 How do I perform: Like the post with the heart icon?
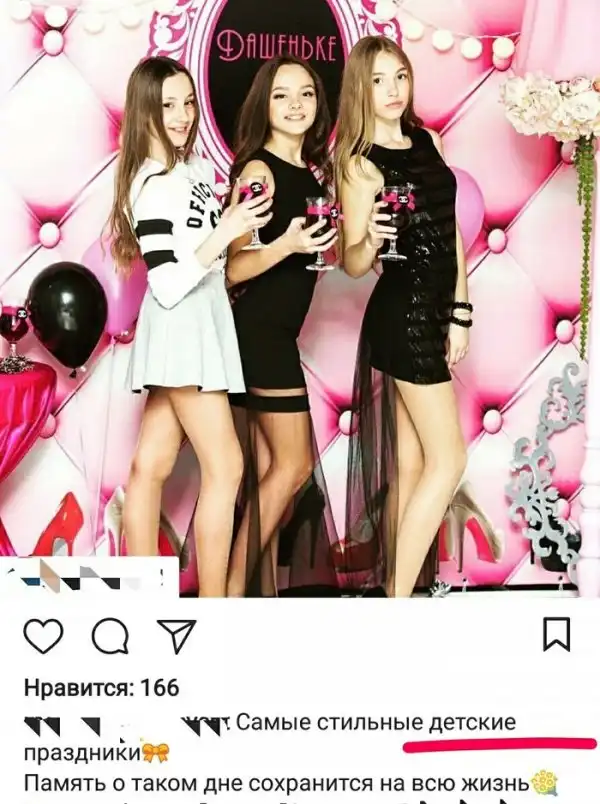click(42, 636)
